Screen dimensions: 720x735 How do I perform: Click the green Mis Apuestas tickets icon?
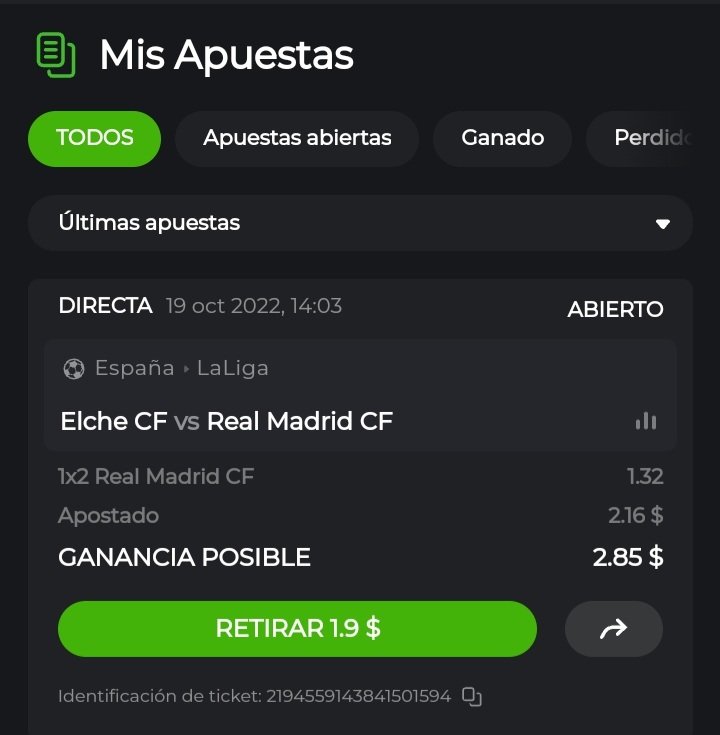point(55,54)
